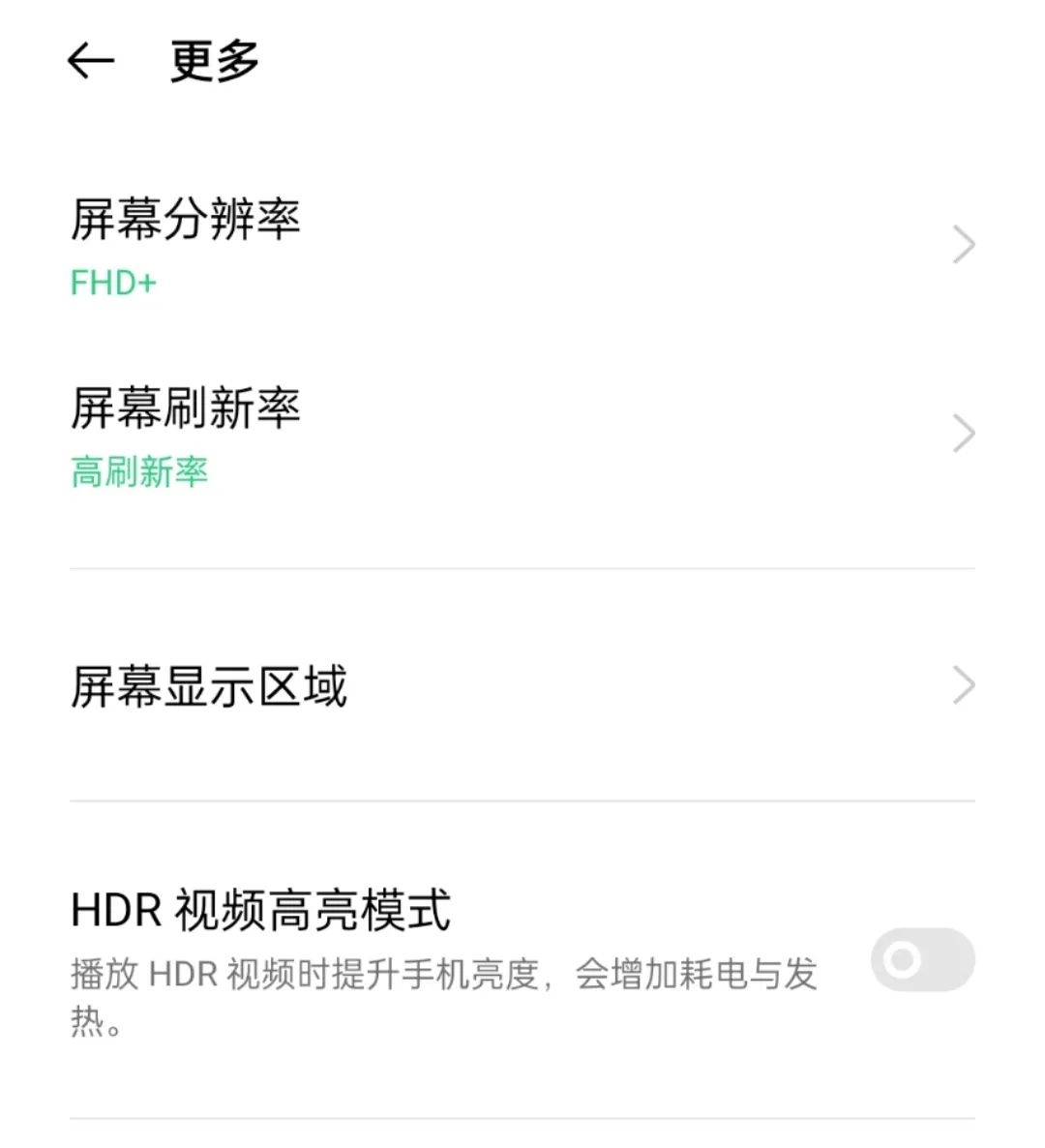This screenshot has height=1148, width=1045.
Task: Enable HDR 视频高亮模式 switch
Action: pyautogui.click(x=921, y=959)
